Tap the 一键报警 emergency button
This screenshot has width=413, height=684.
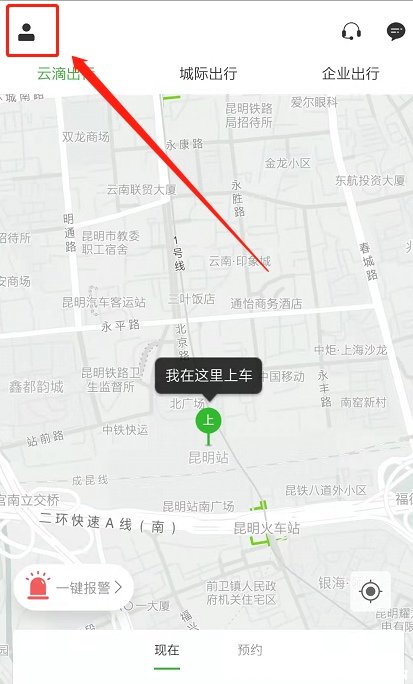73,588
